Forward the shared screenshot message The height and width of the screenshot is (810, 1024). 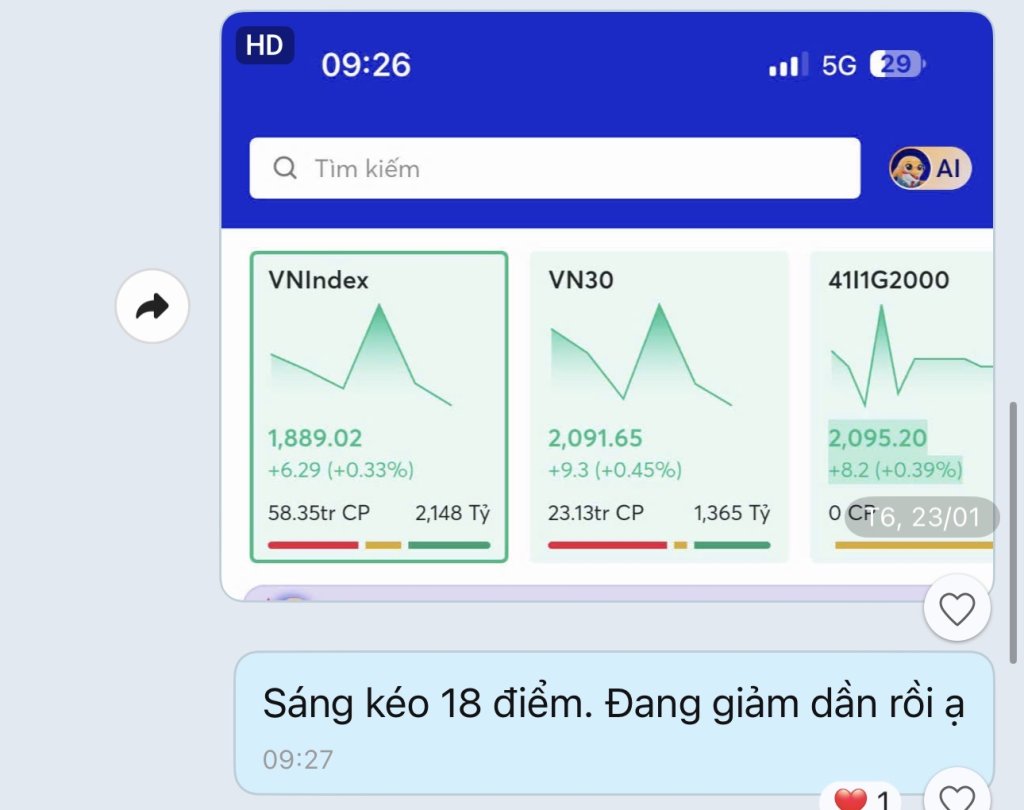[152, 307]
